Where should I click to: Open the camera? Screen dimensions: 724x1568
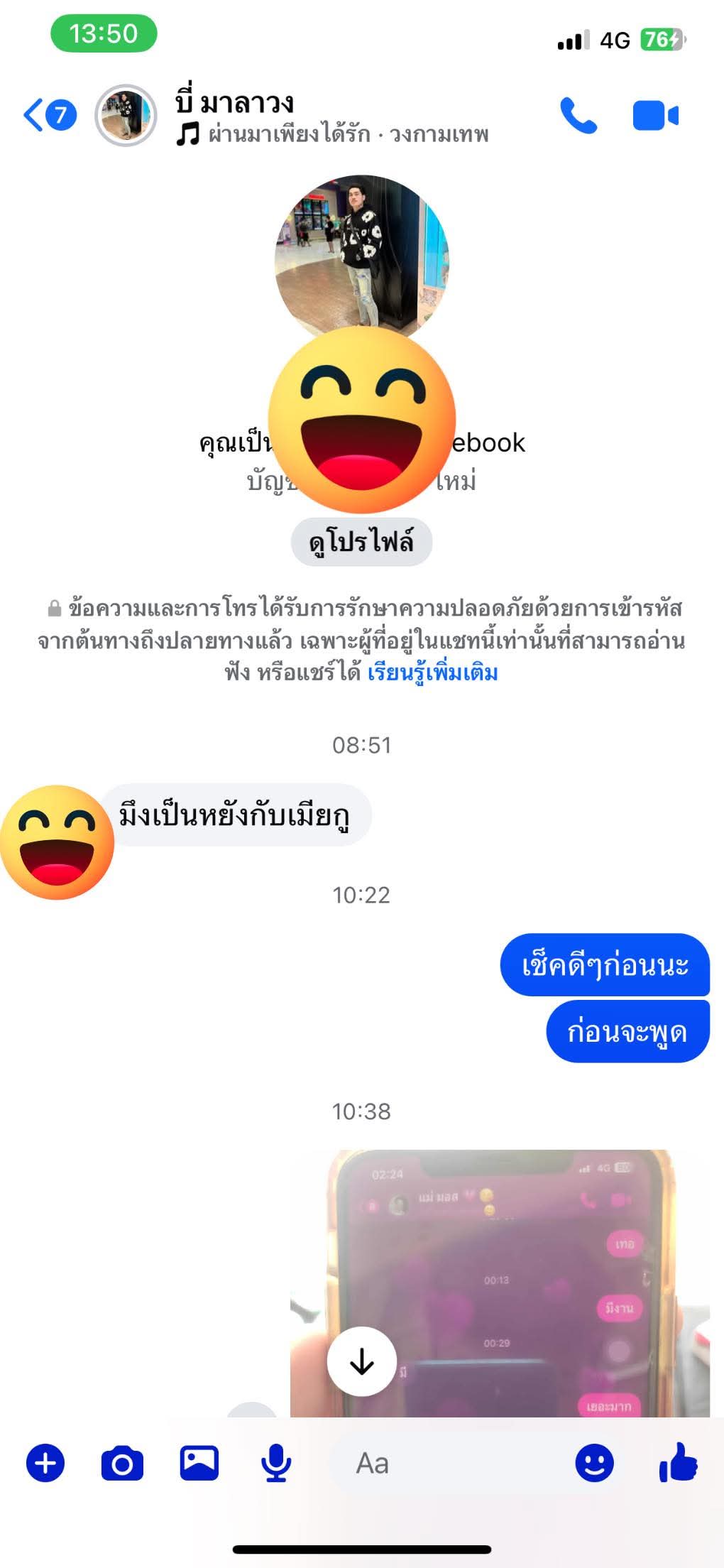[x=122, y=1464]
